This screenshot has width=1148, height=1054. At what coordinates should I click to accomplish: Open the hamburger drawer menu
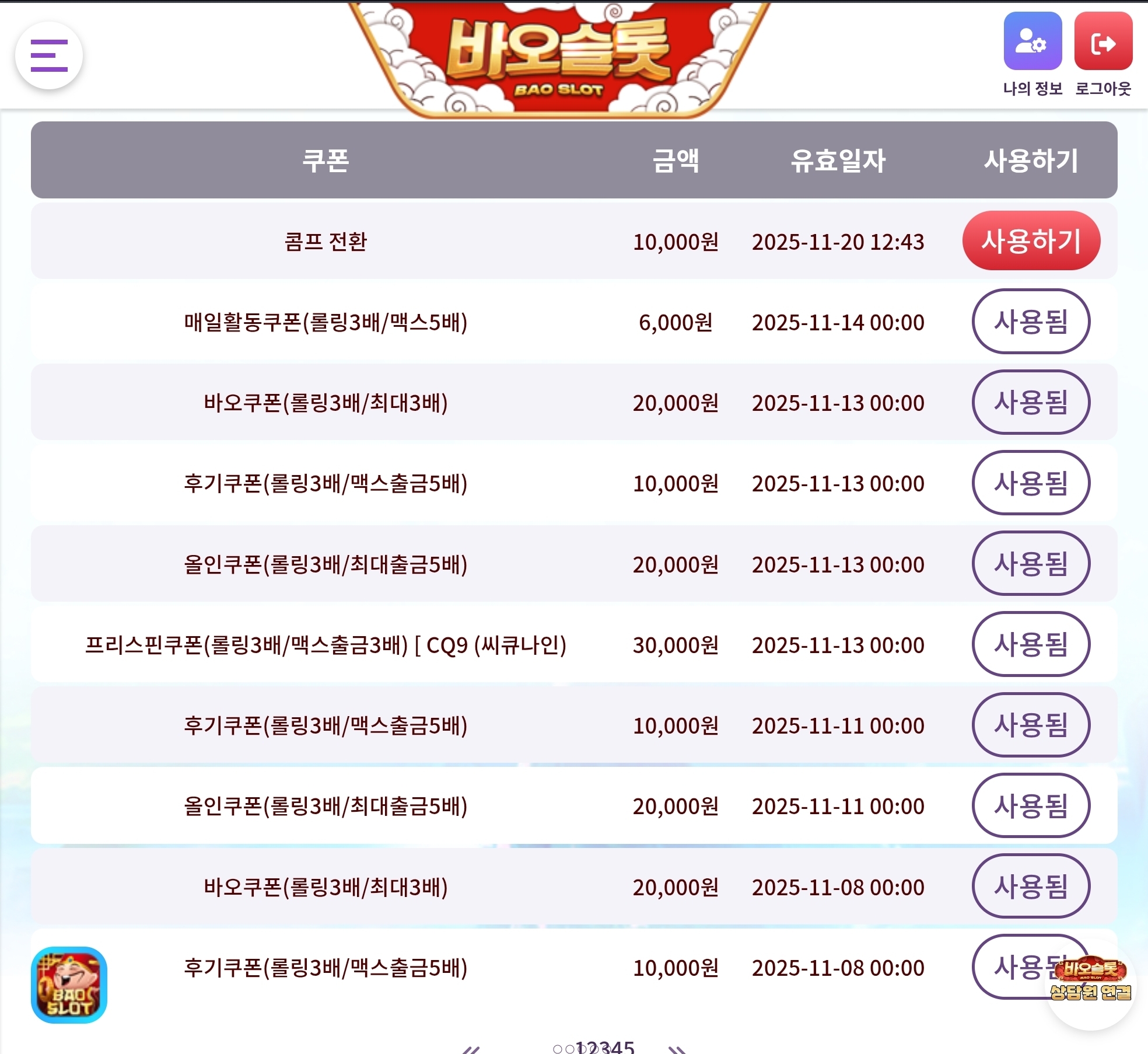tap(49, 56)
